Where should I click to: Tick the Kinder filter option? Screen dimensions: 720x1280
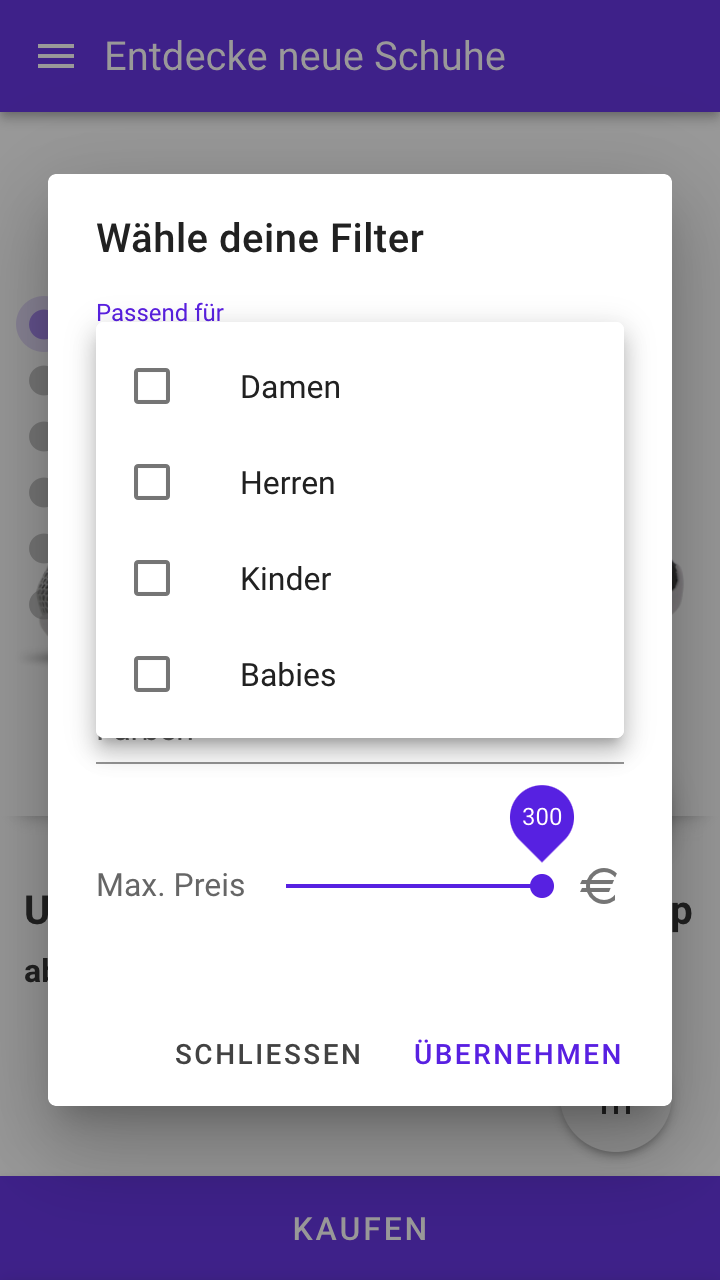point(152,578)
